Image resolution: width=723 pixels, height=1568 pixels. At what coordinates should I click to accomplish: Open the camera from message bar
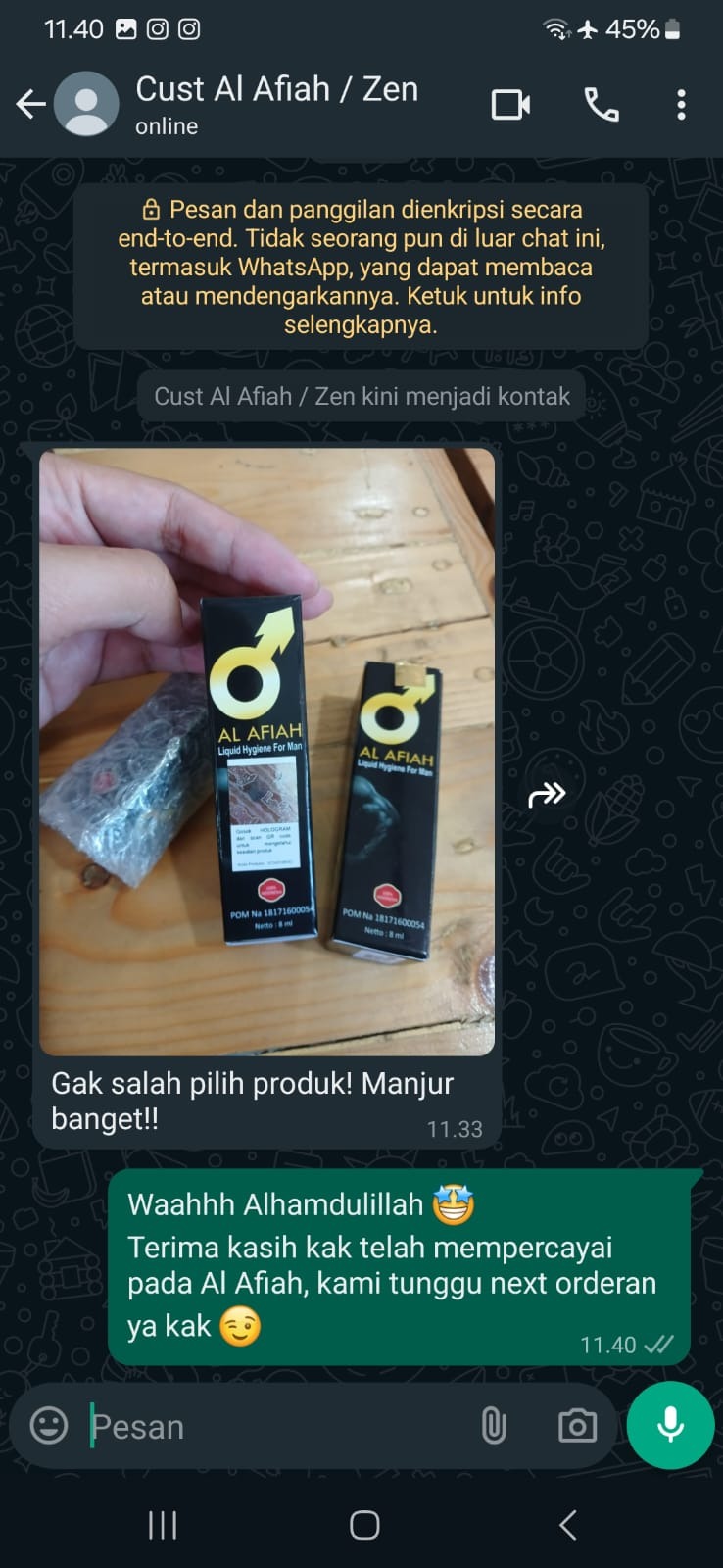coord(577,1426)
